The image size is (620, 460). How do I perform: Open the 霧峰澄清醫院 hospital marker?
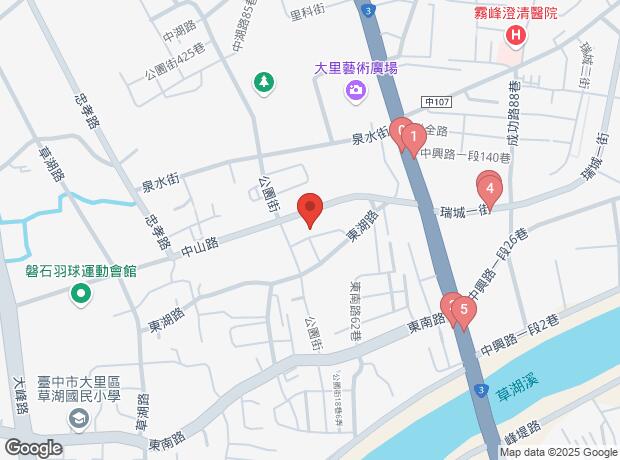click(515, 37)
